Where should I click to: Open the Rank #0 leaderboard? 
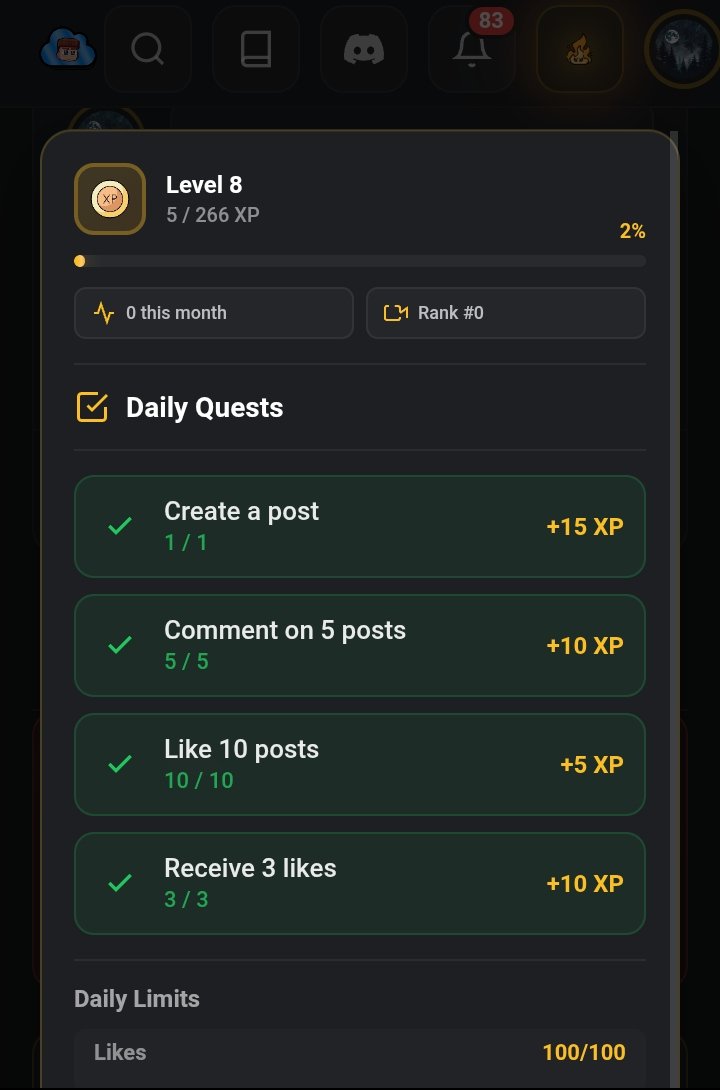pos(505,313)
